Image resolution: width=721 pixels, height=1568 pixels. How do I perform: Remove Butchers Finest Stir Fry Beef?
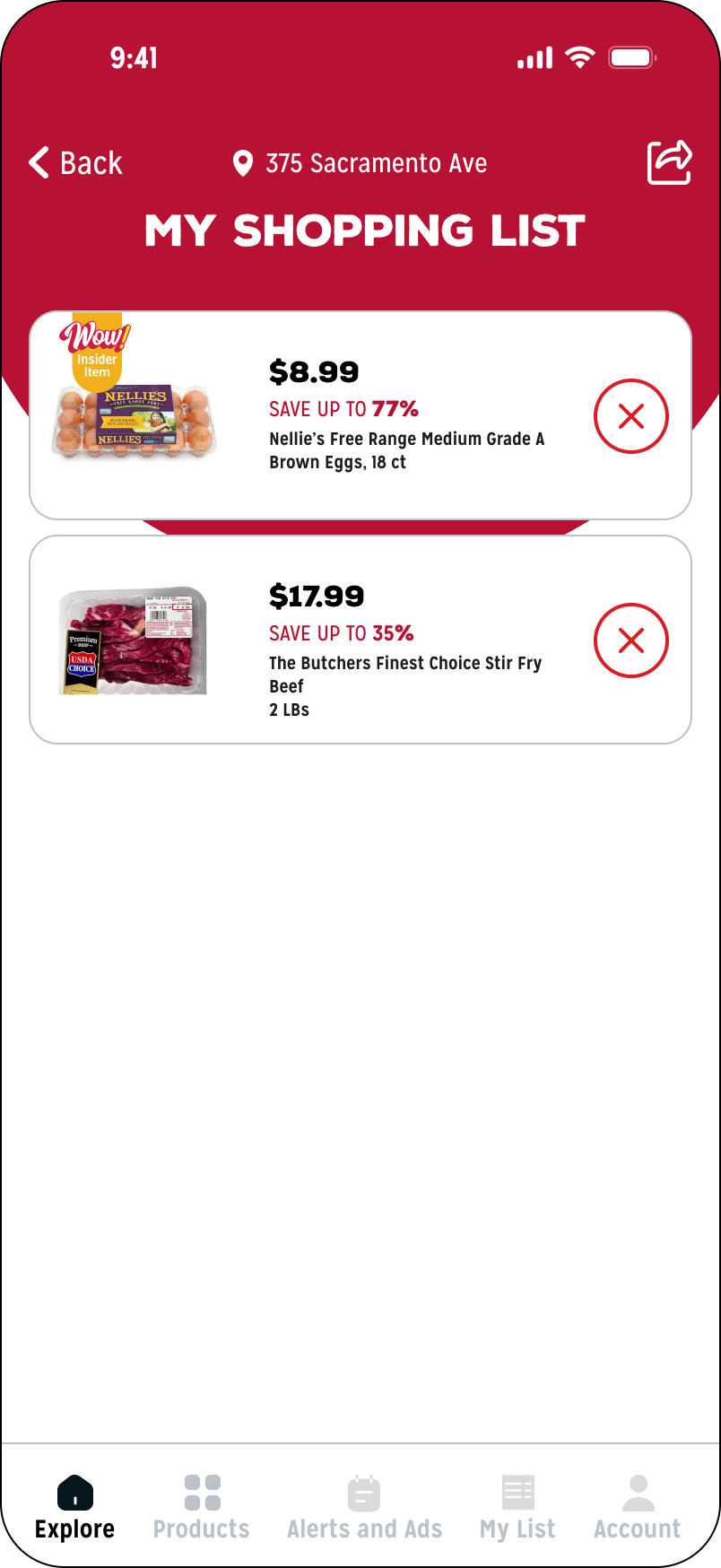pos(631,640)
